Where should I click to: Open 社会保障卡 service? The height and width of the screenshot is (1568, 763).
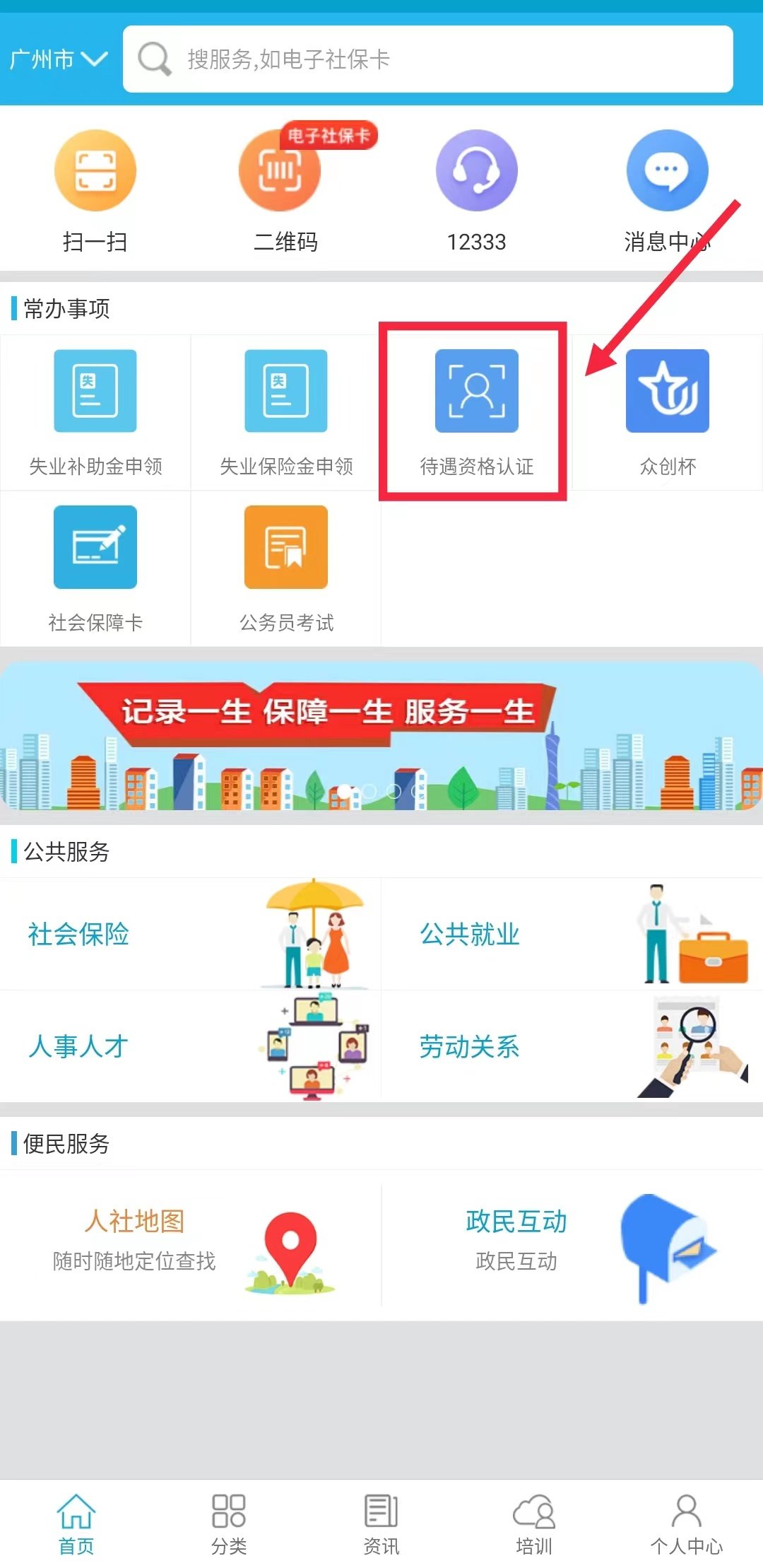pos(95,568)
